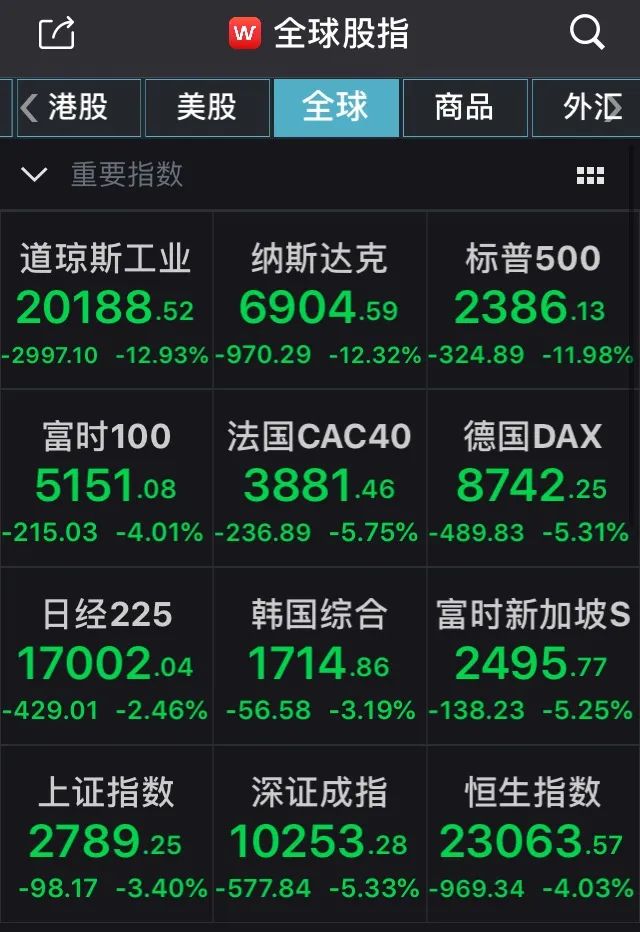Open the 韩国综合 index card

coord(319,656)
